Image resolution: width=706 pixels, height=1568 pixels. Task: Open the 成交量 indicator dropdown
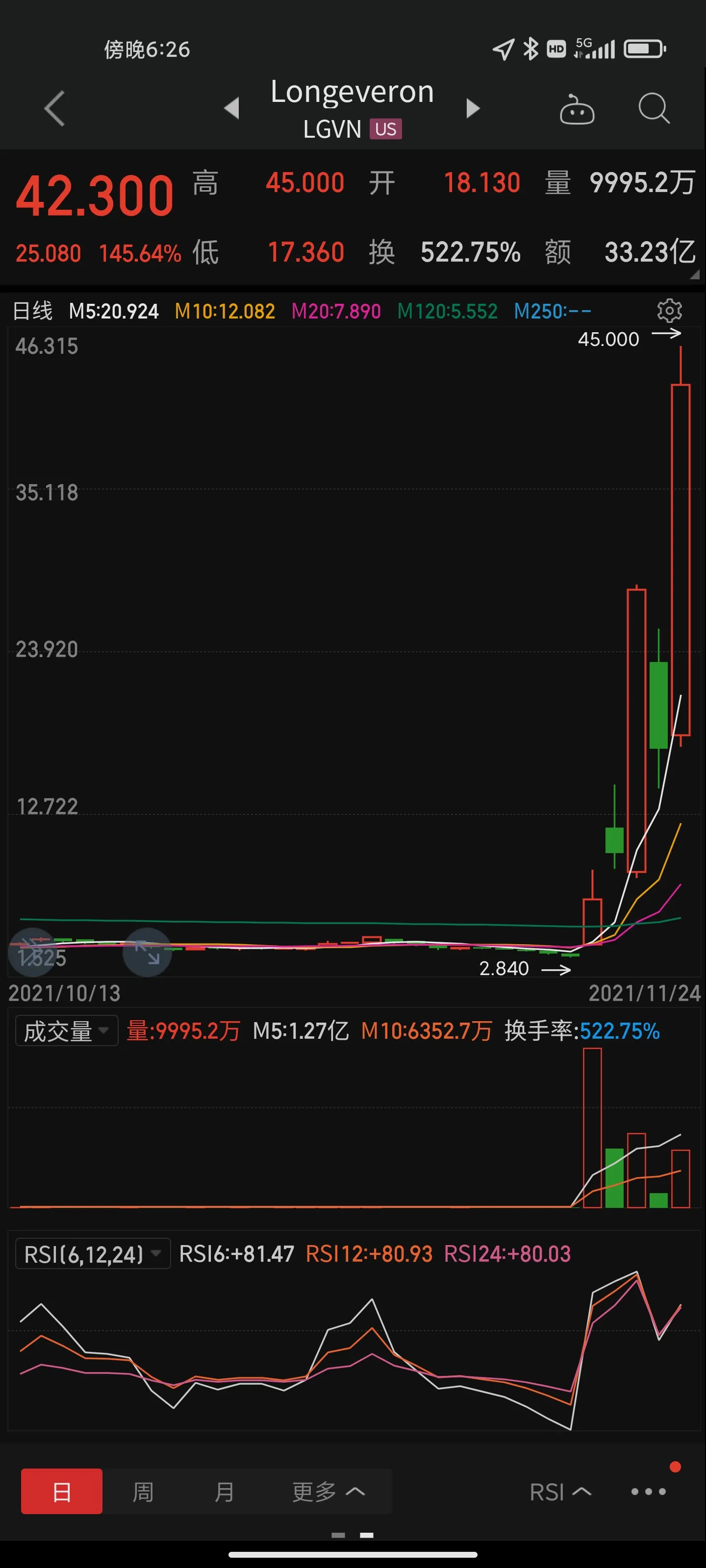(66, 1030)
